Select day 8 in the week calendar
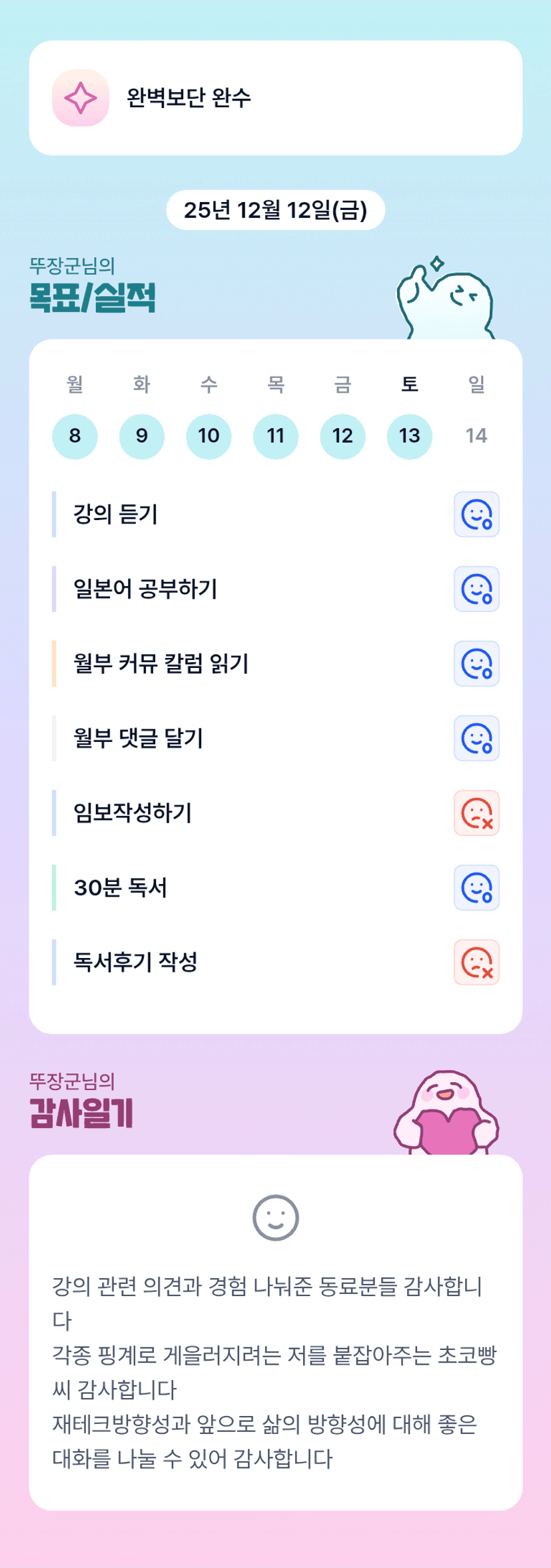This screenshot has height=1568, width=551. pyautogui.click(x=75, y=436)
